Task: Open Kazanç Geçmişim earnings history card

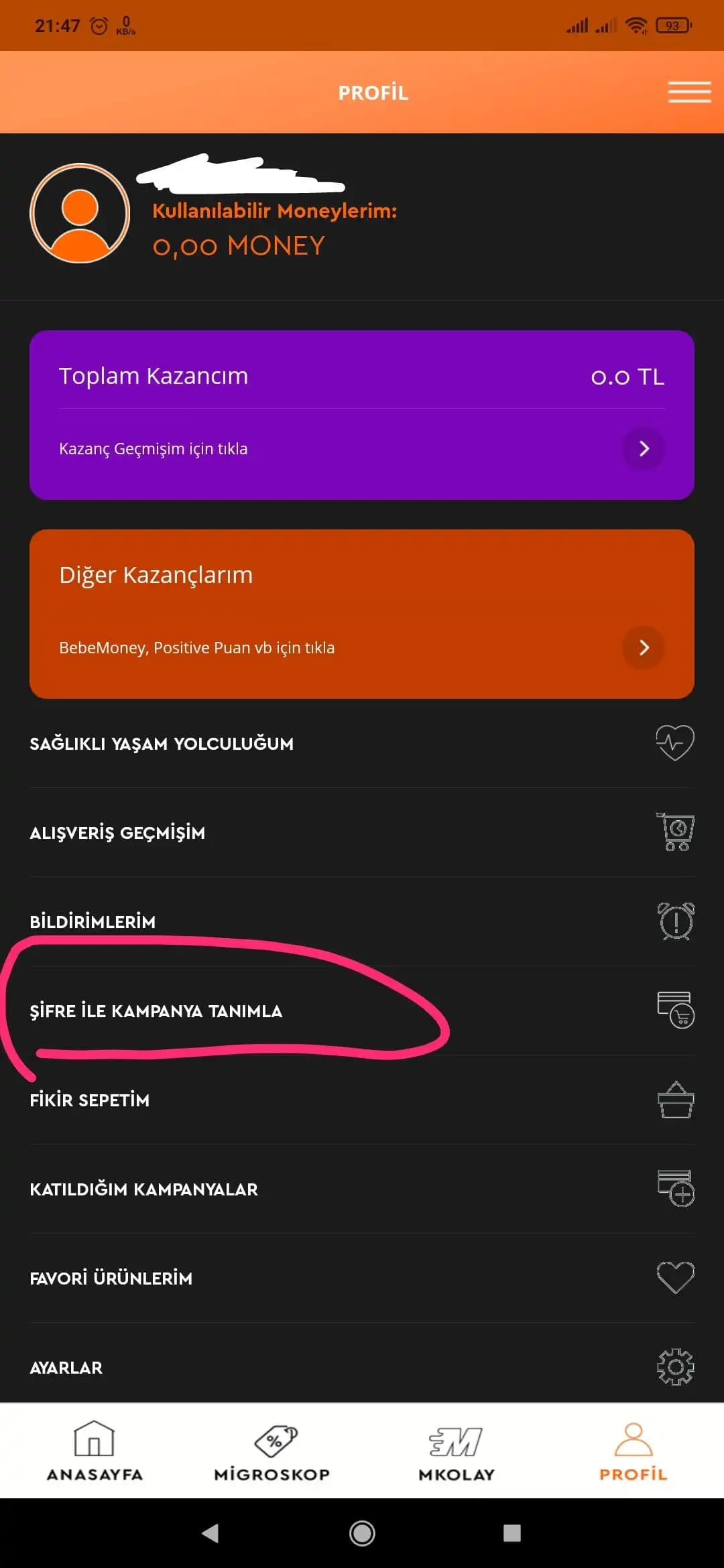Action: [362, 448]
